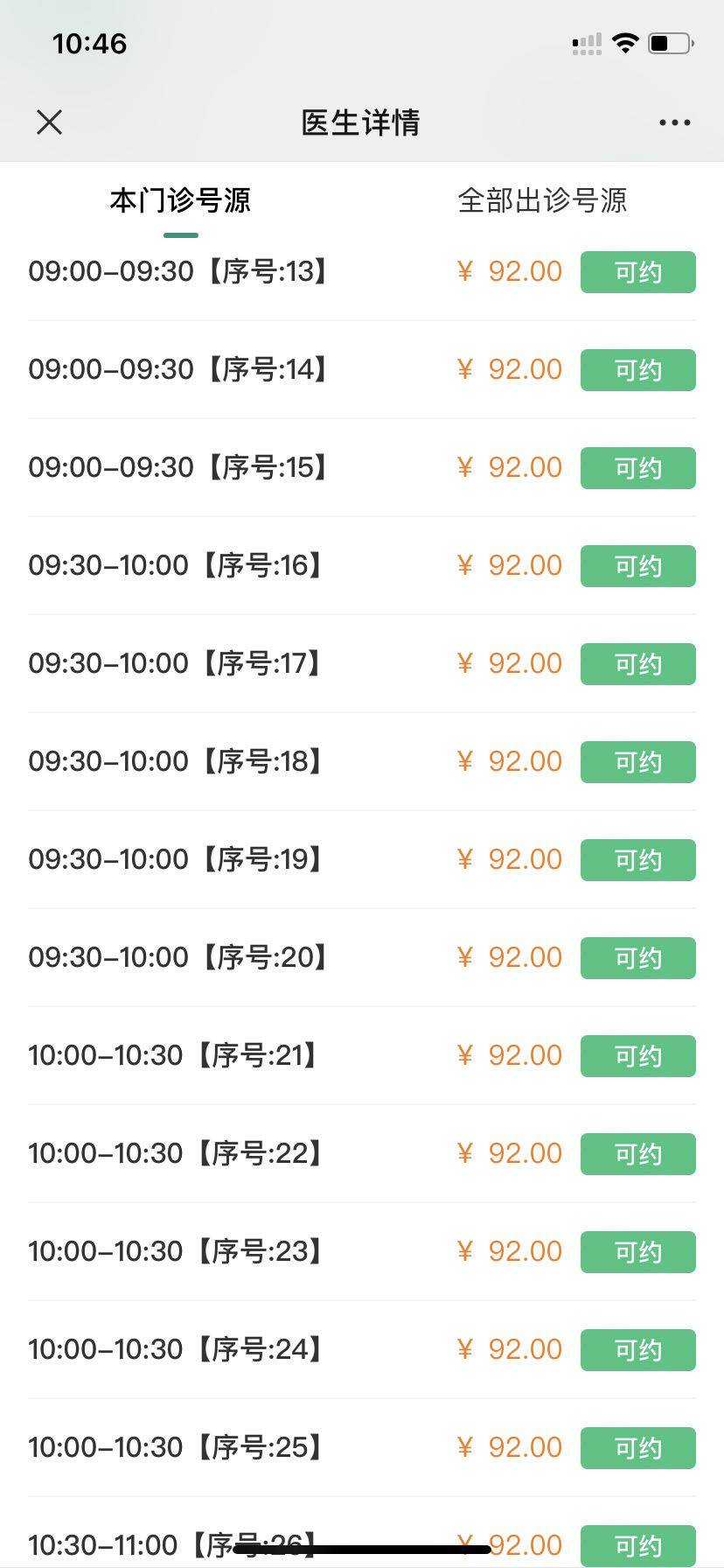Select the 可约 button for 序号:24
Image resolution: width=724 pixels, height=1568 pixels.
[x=637, y=1350]
